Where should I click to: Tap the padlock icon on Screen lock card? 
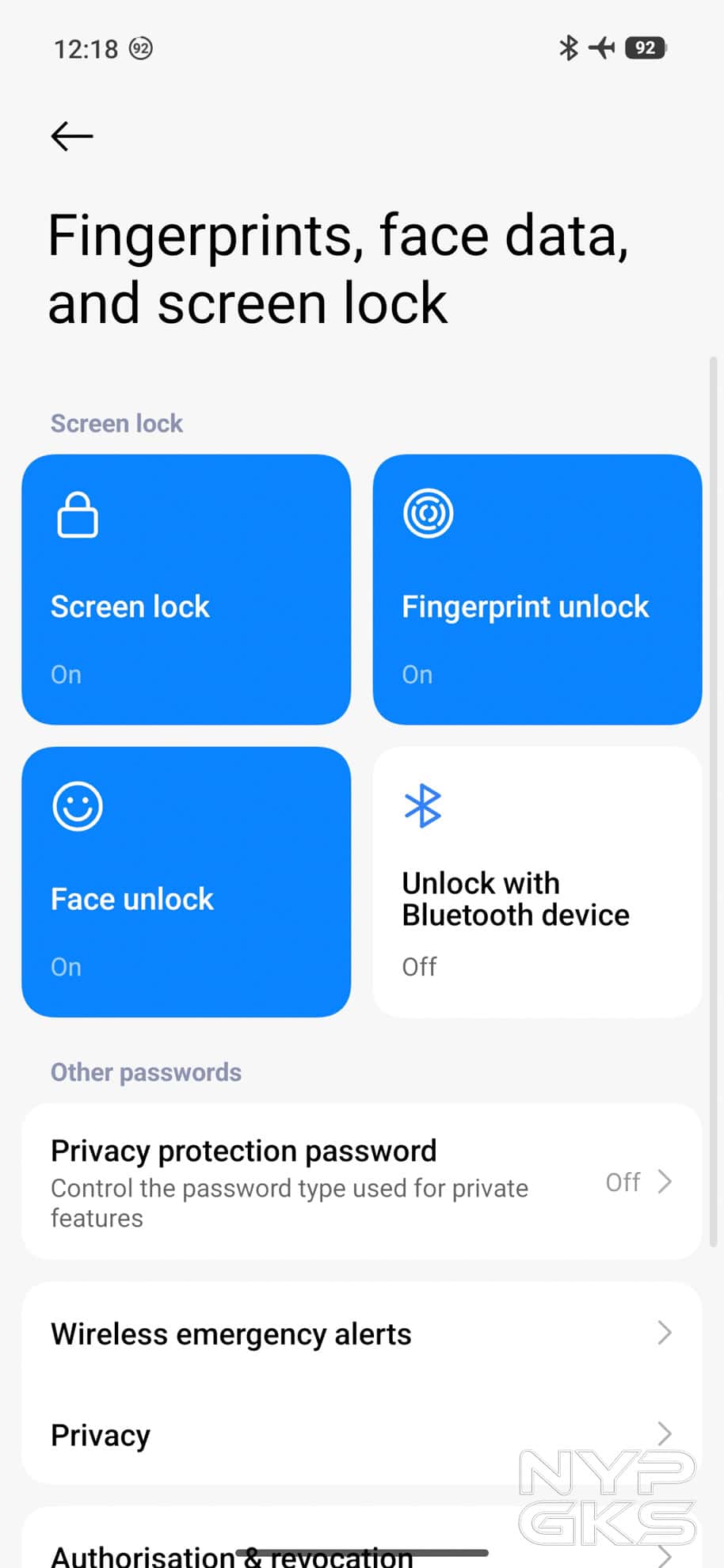(77, 515)
